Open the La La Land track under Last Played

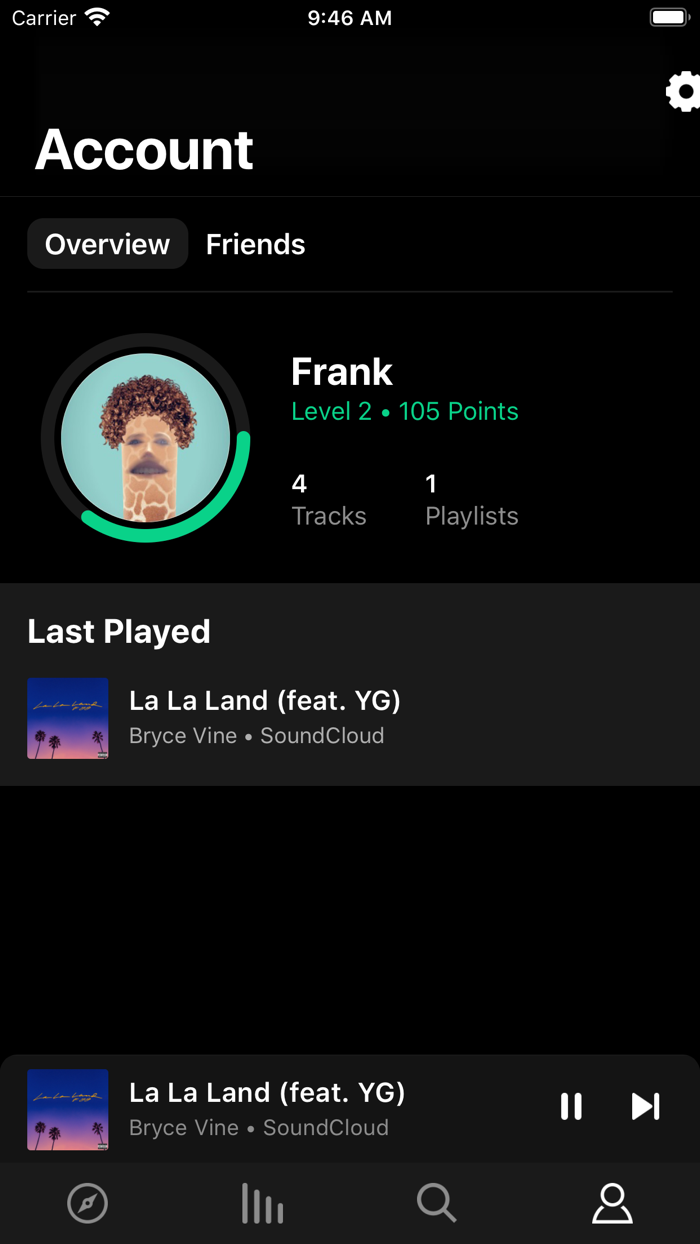point(265,718)
